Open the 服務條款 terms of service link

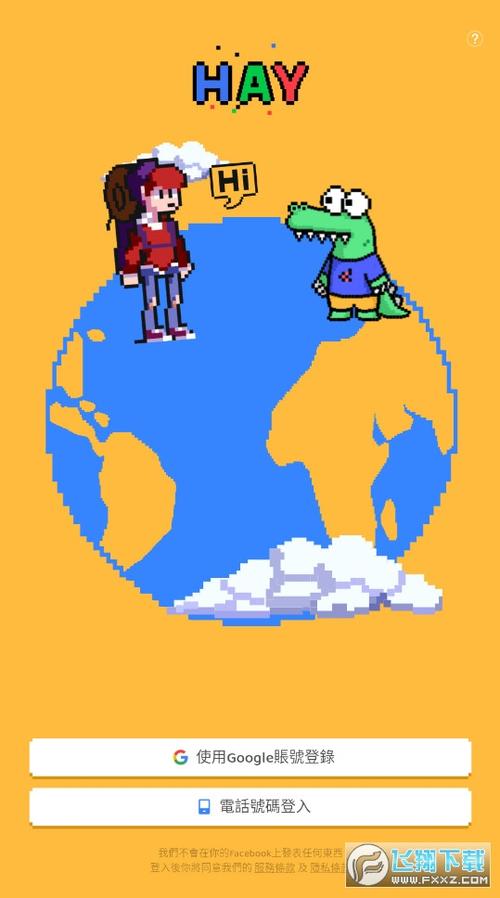275,868
